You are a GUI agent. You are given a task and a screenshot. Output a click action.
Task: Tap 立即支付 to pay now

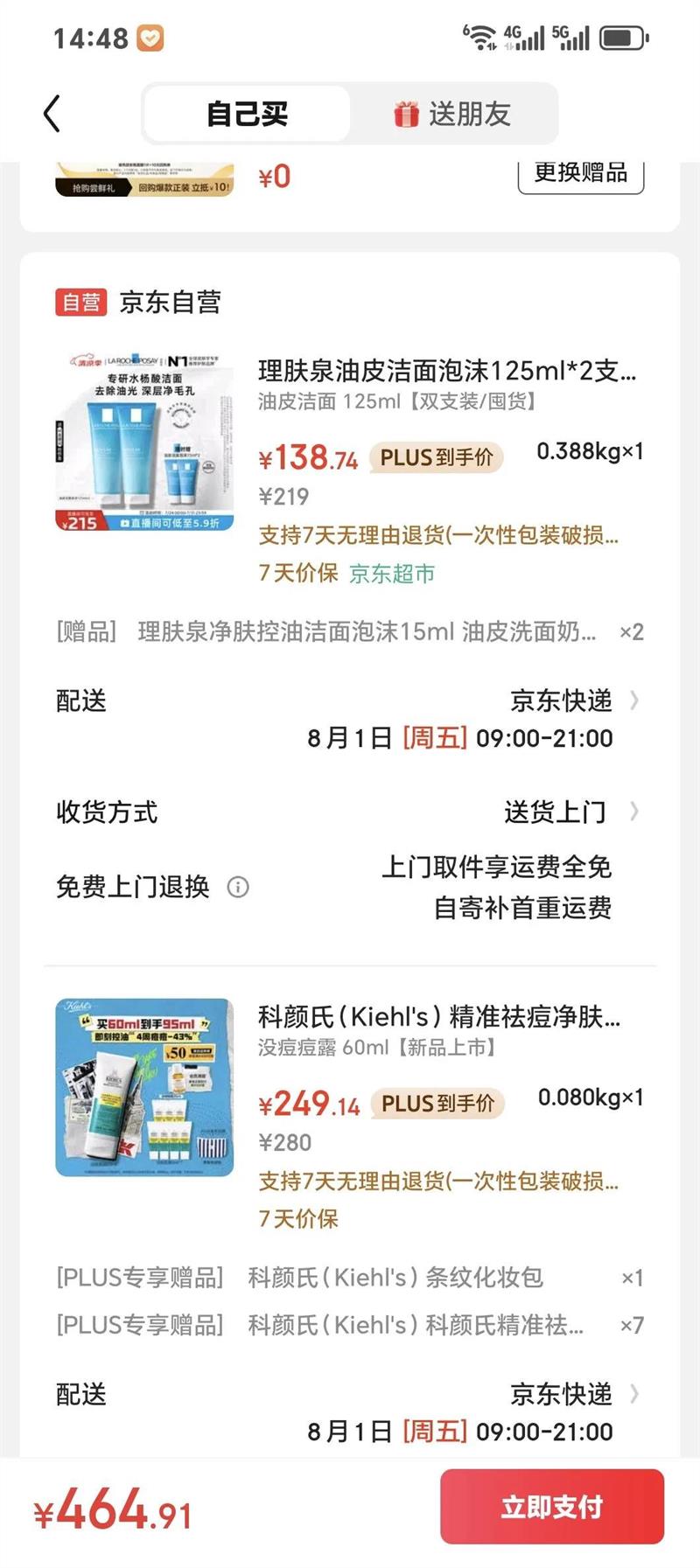pyautogui.click(x=552, y=1506)
